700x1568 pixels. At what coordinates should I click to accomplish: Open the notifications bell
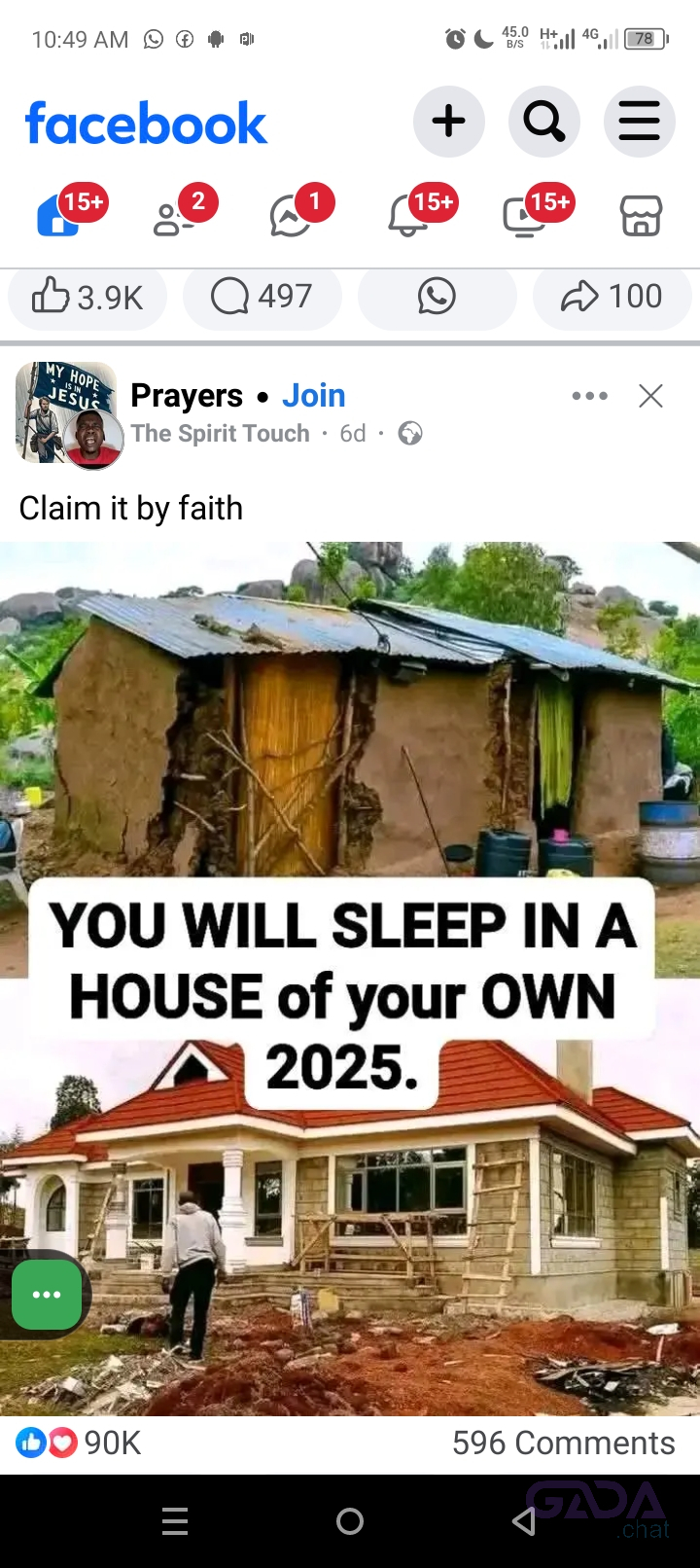pyautogui.click(x=408, y=216)
